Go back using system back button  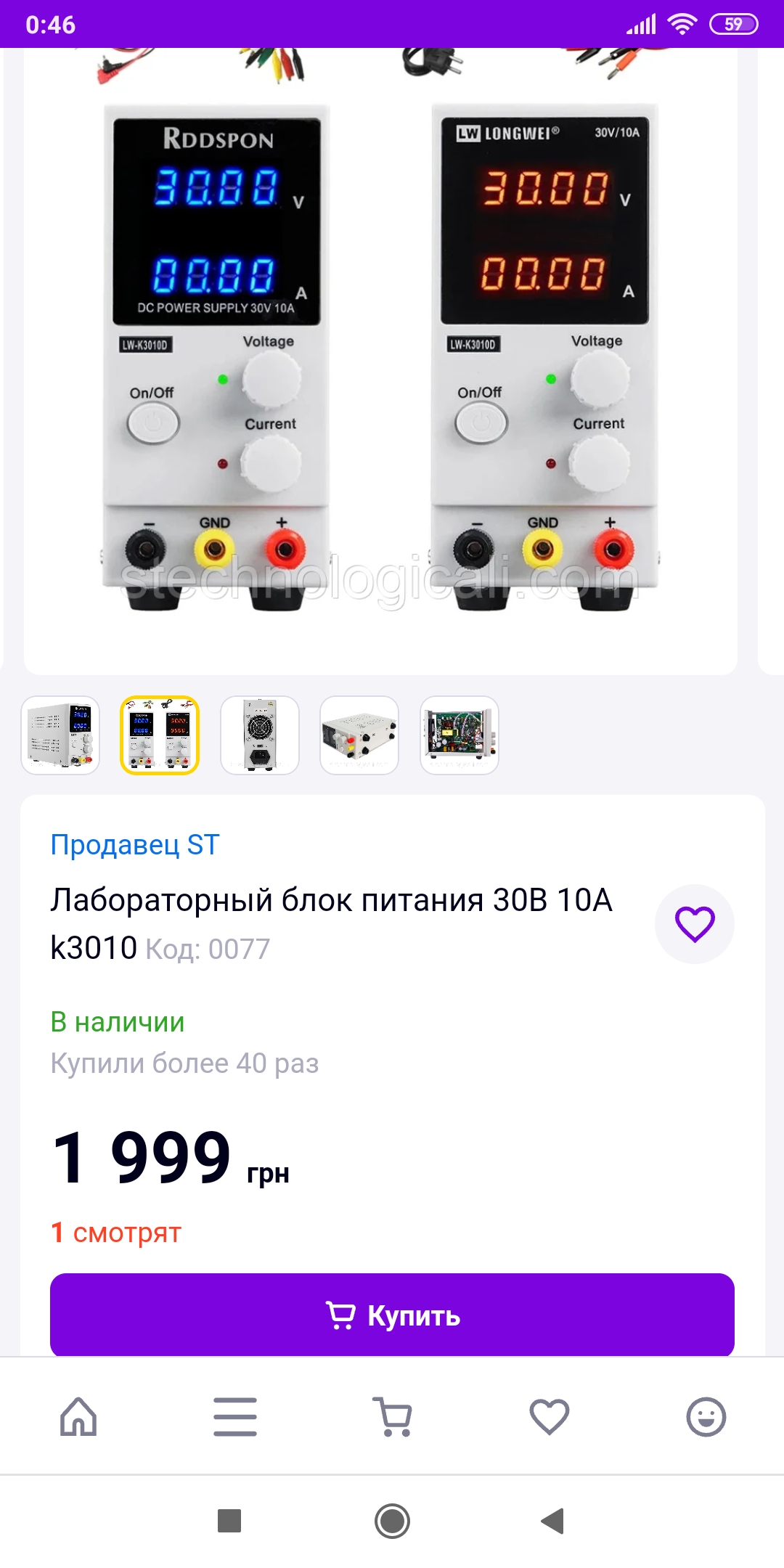click(x=552, y=1520)
